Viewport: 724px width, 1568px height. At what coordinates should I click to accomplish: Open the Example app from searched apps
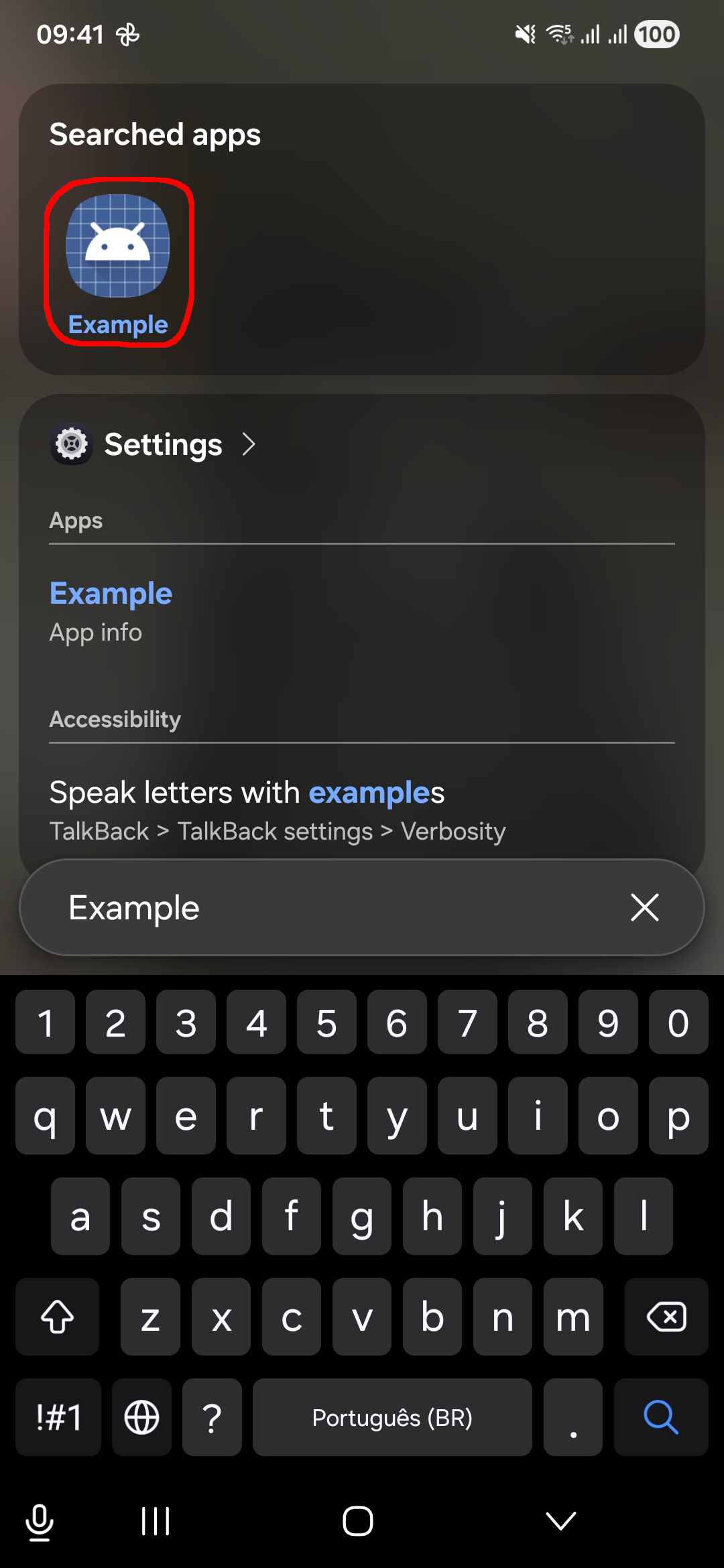[118, 263]
